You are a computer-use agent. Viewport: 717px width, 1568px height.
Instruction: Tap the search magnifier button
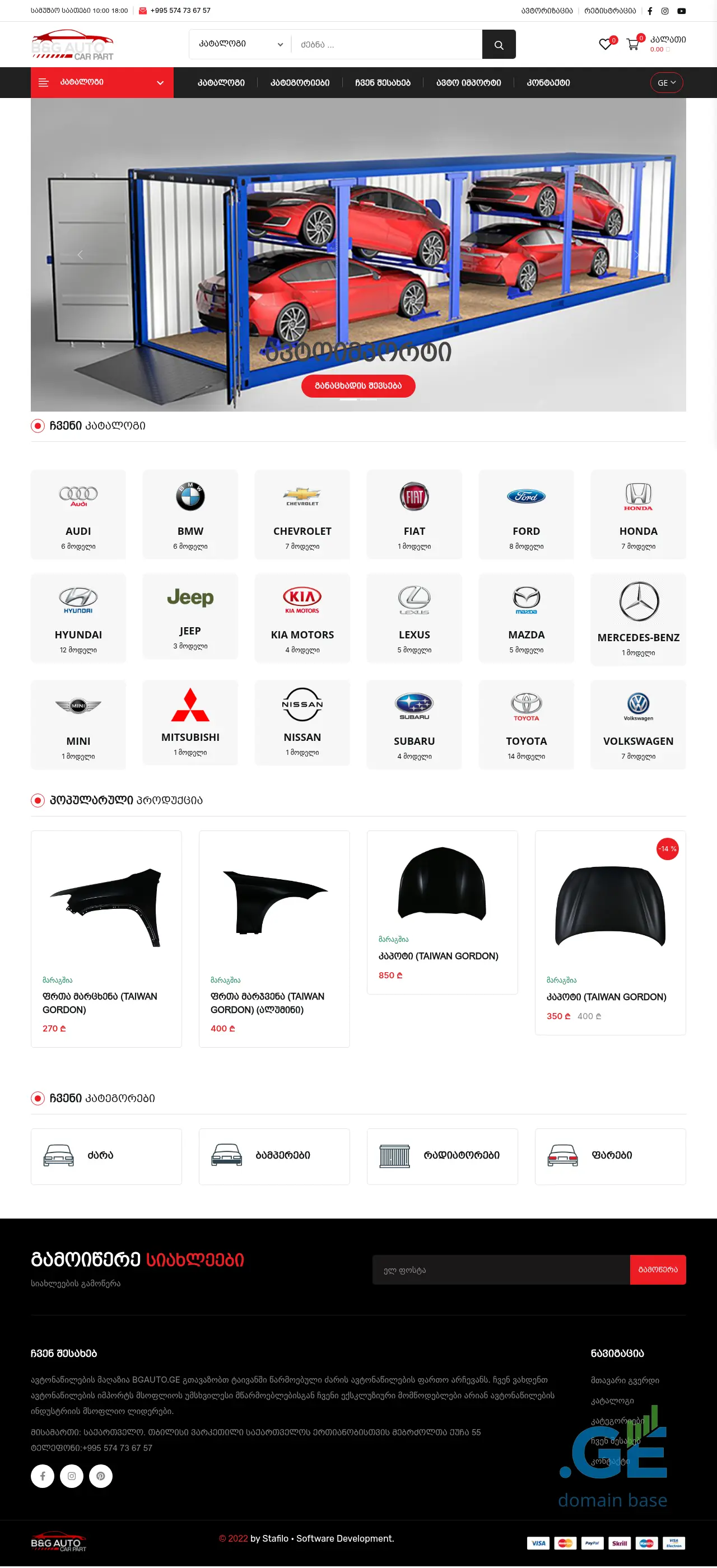click(x=499, y=44)
